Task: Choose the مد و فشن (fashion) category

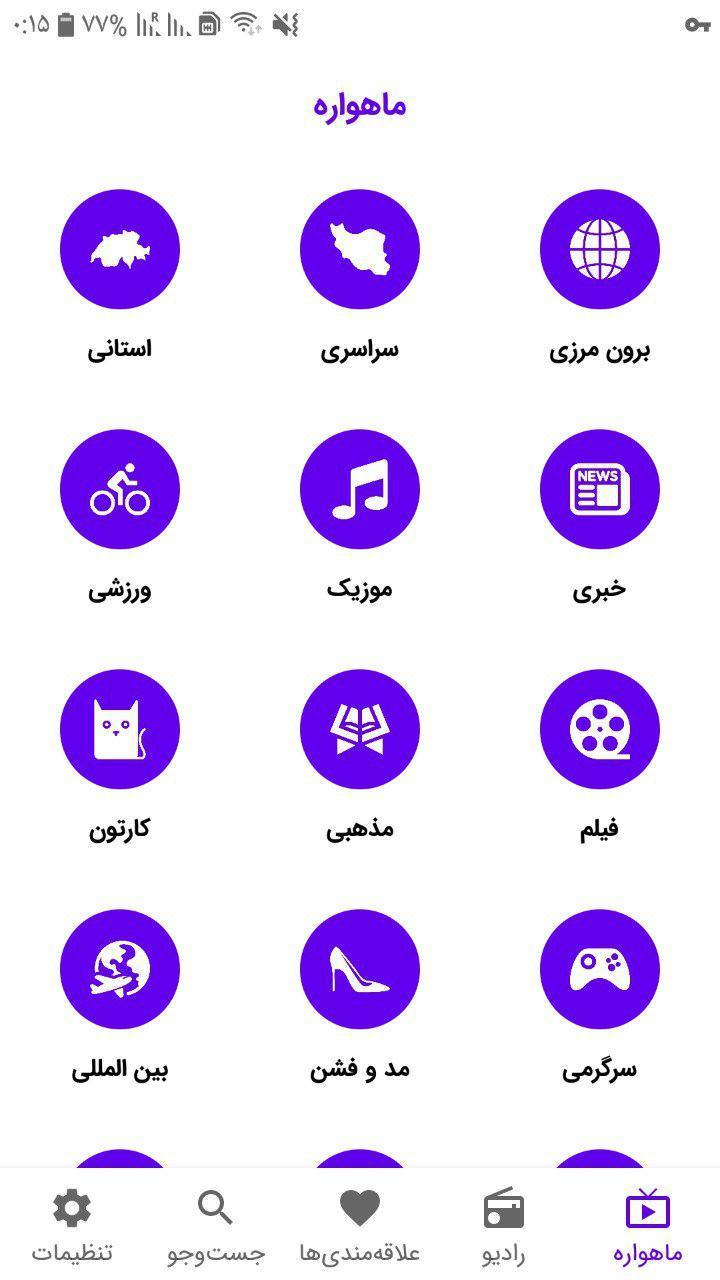Action: pyautogui.click(x=360, y=969)
